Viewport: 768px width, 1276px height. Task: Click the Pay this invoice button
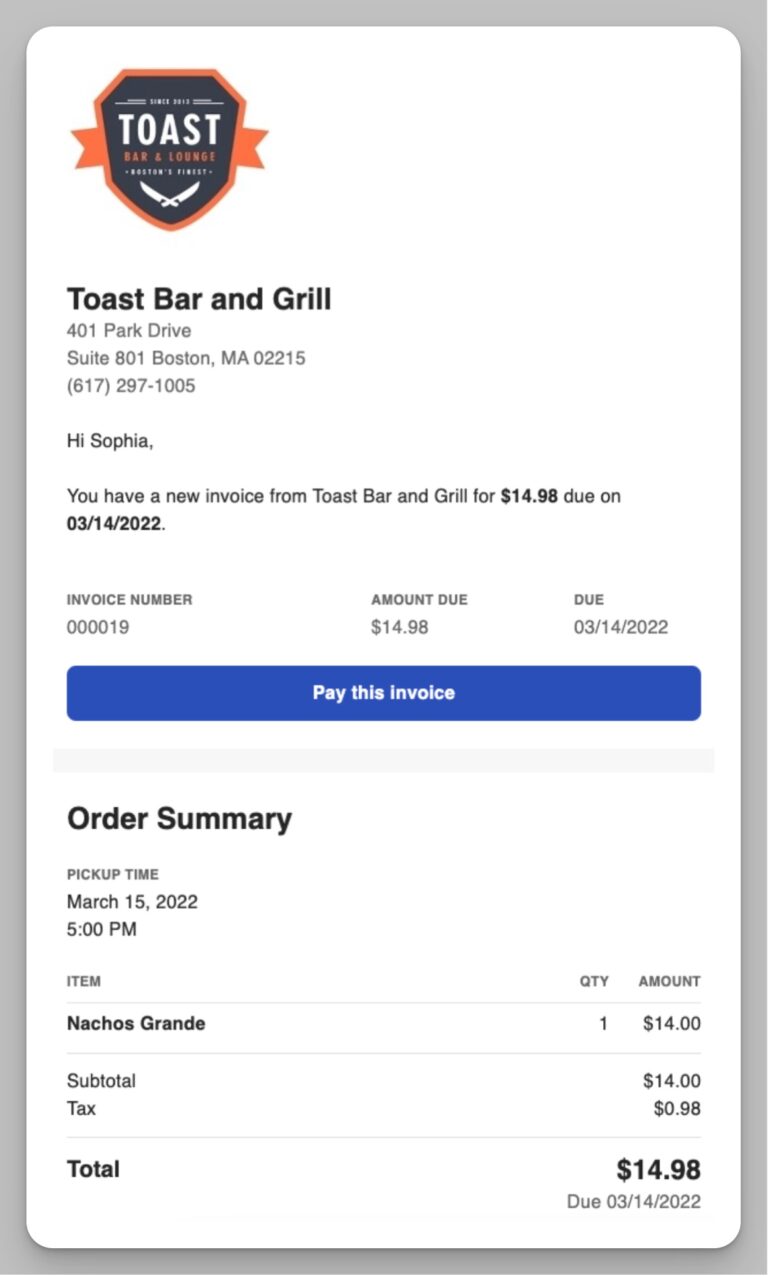383,693
